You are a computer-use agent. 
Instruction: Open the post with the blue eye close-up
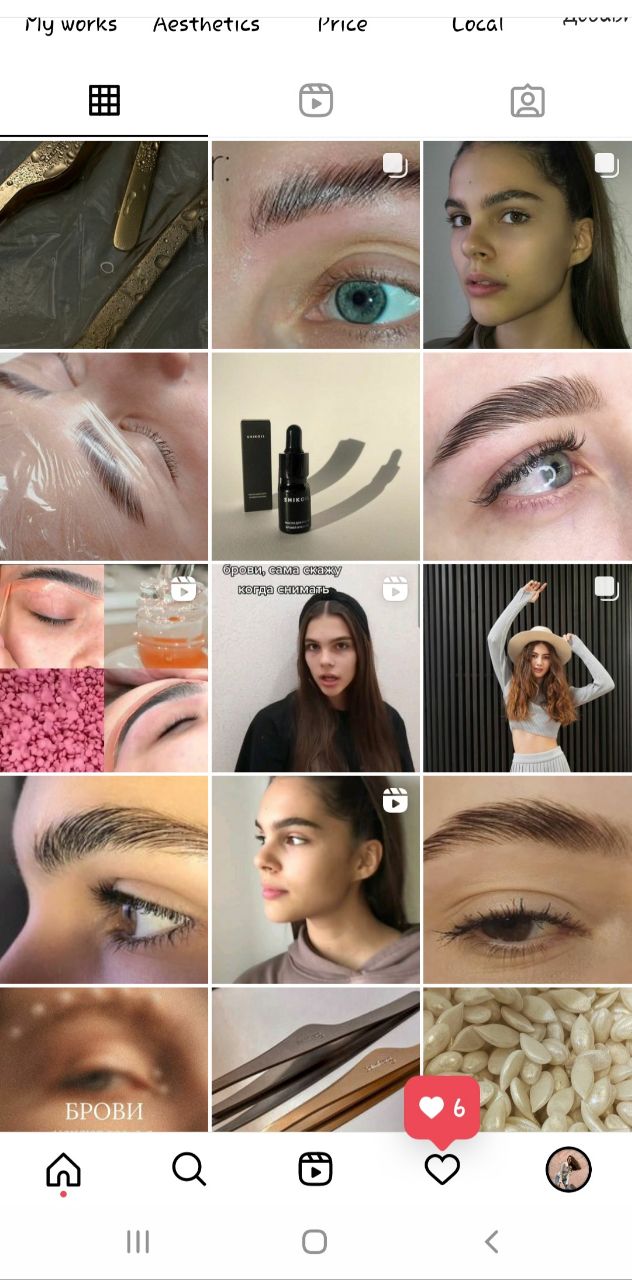pyautogui.click(x=316, y=244)
